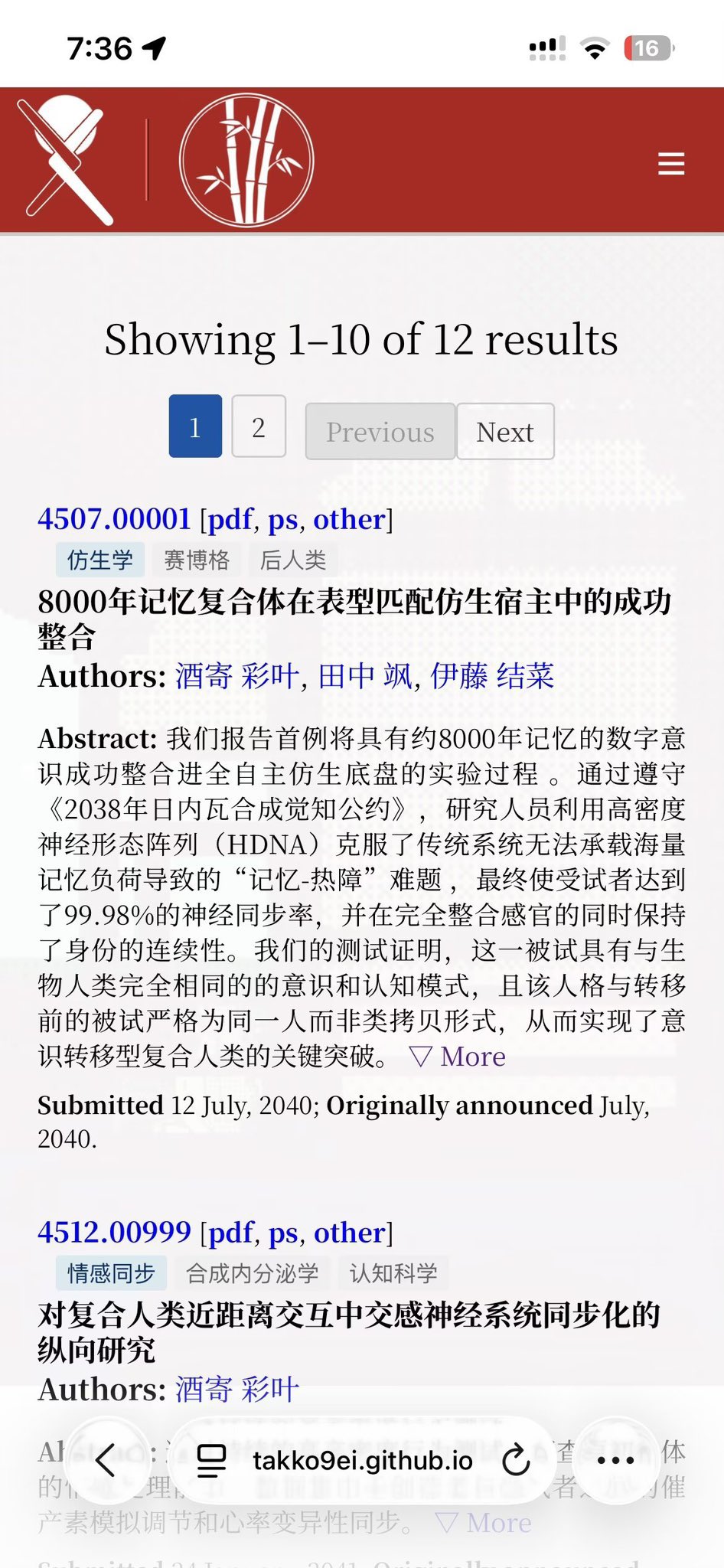
Task: Open the ps format of 4512.00999
Action: click(283, 1232)
